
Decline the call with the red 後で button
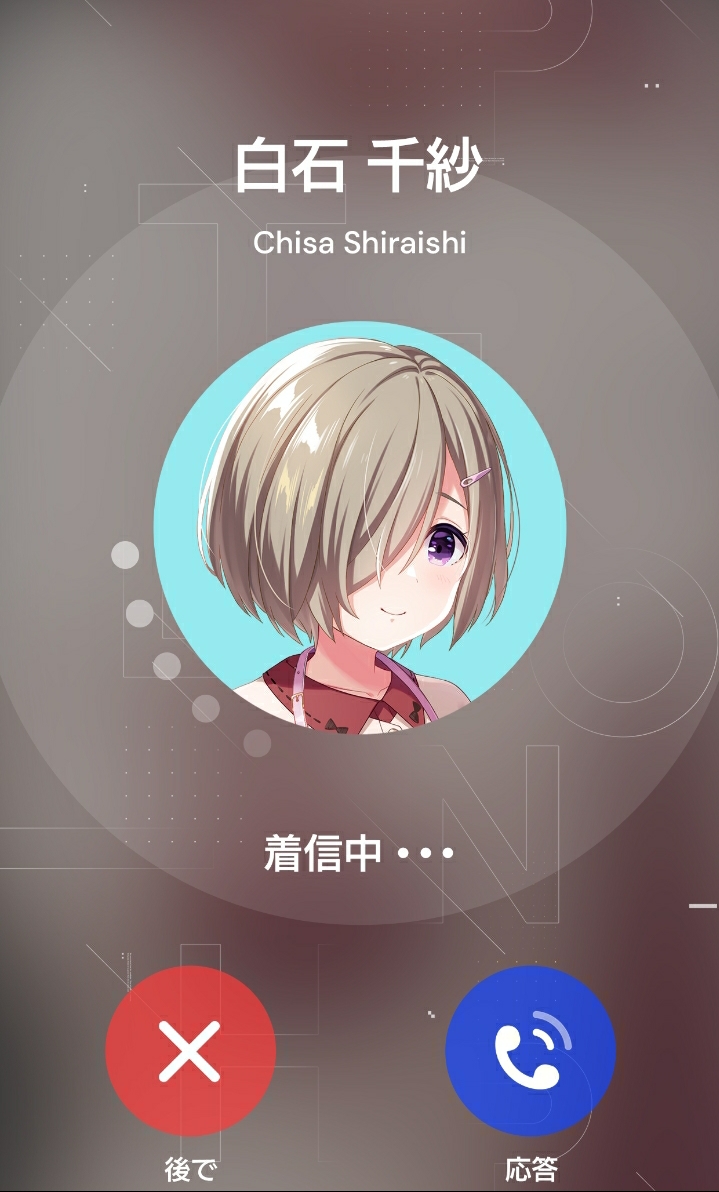click(x=190, y=1051)
